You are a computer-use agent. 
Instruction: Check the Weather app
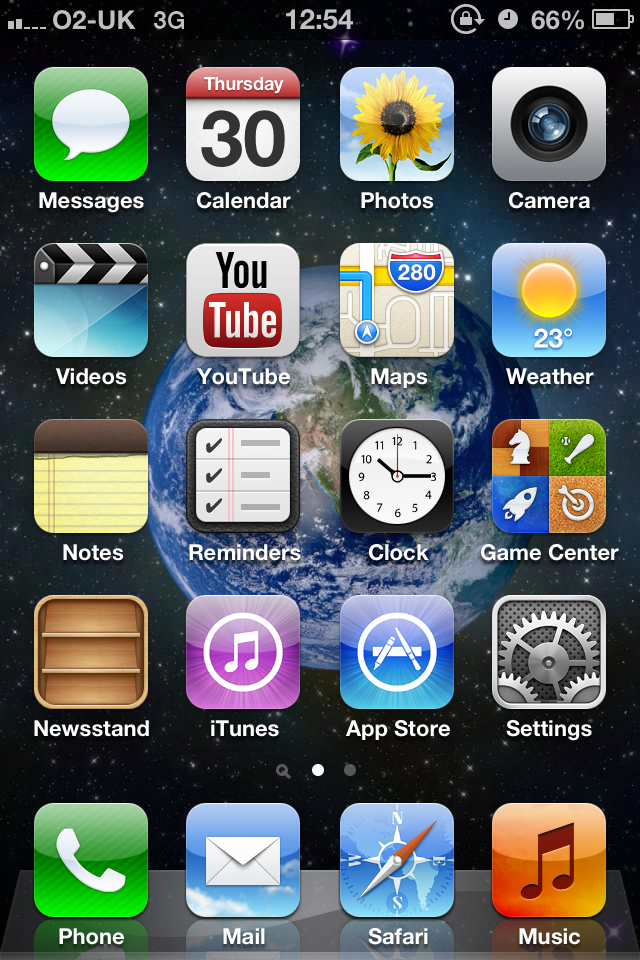549,300
